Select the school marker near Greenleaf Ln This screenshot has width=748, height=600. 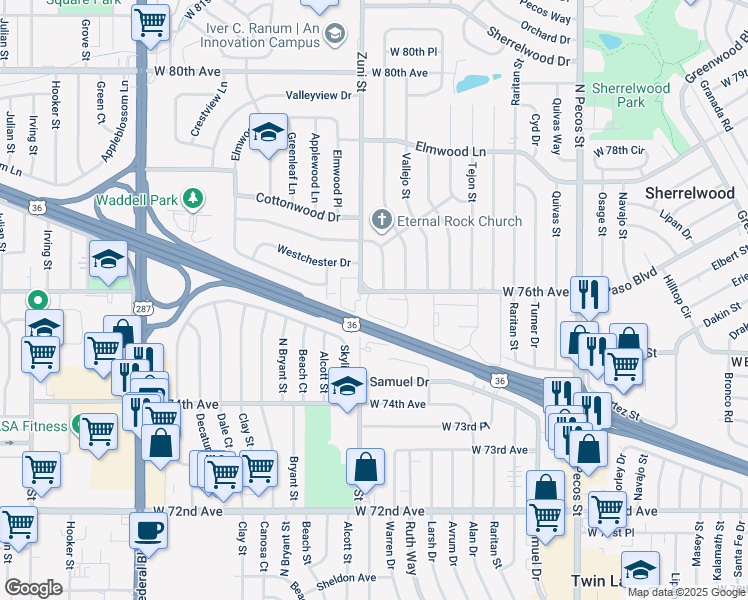pos(268,135)
